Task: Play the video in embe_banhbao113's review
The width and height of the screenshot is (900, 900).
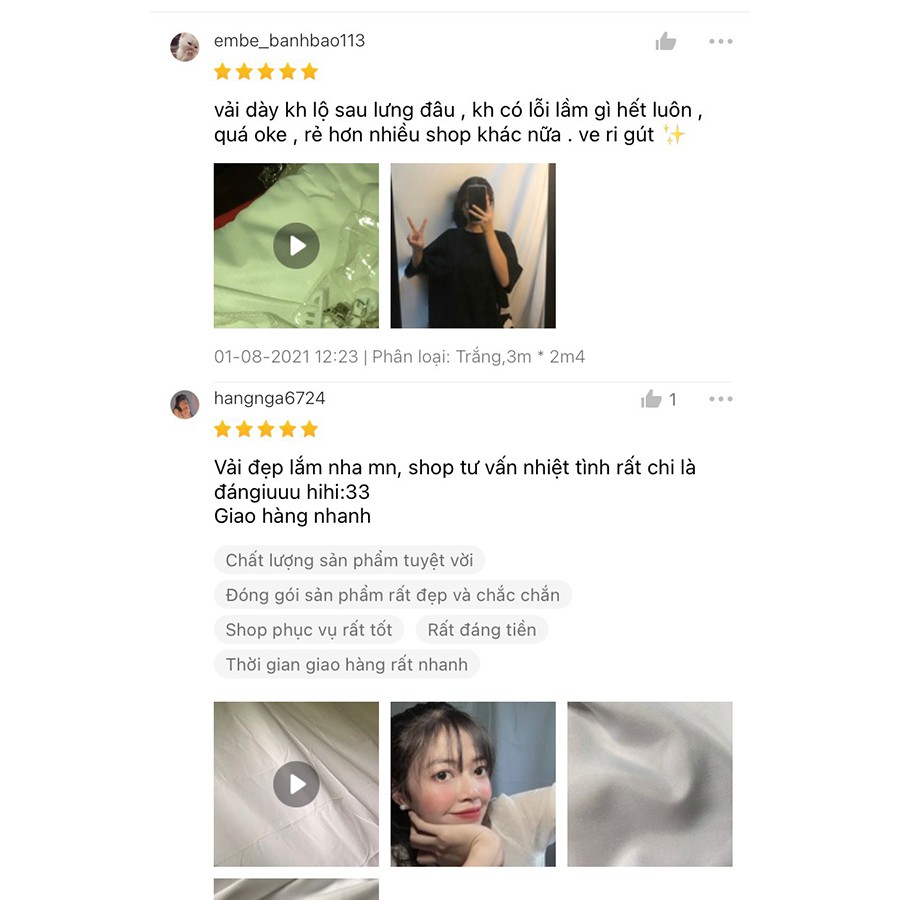Action: [296, 246]
